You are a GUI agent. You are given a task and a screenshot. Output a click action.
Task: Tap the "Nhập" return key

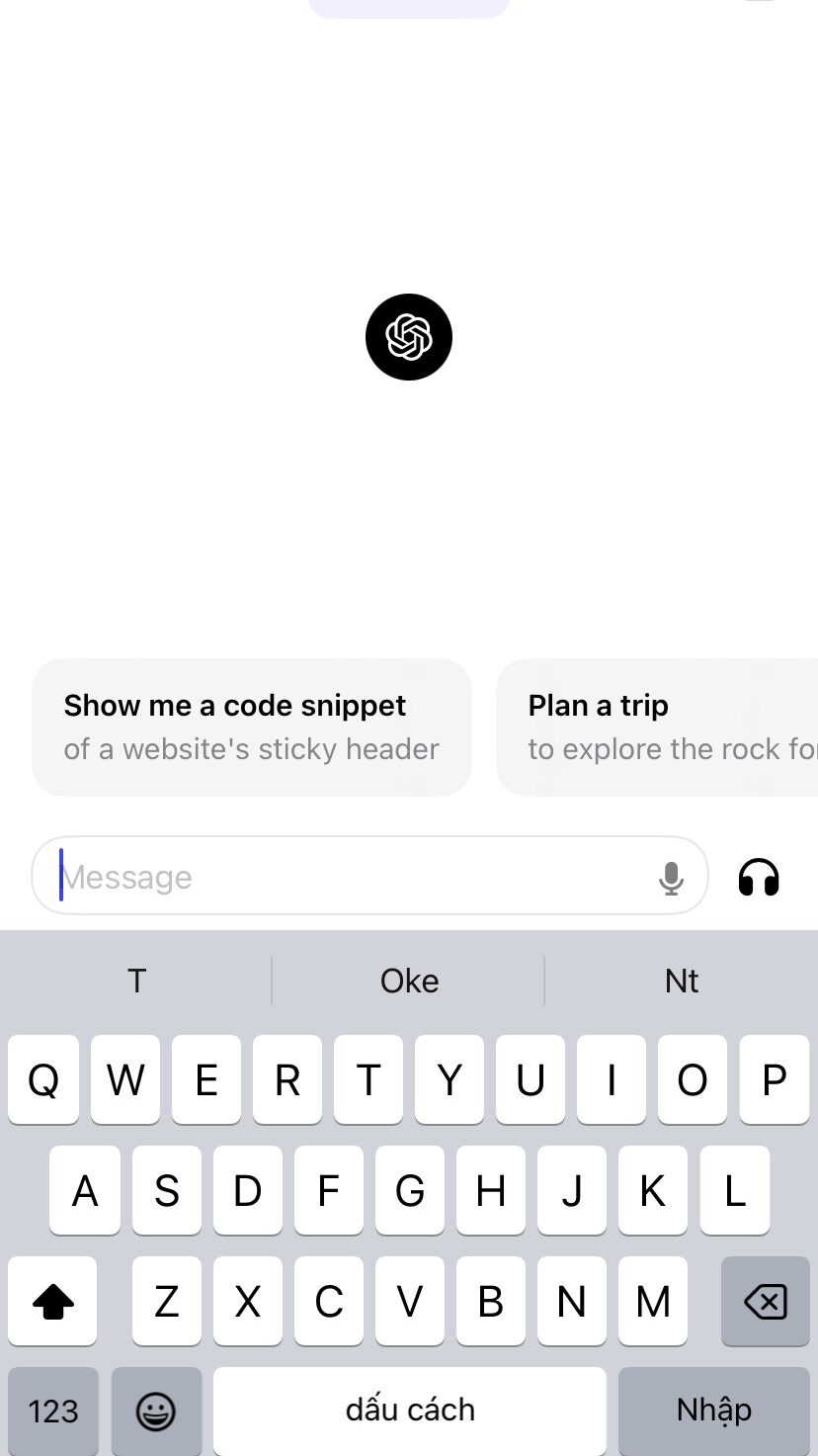[713, 1411]
